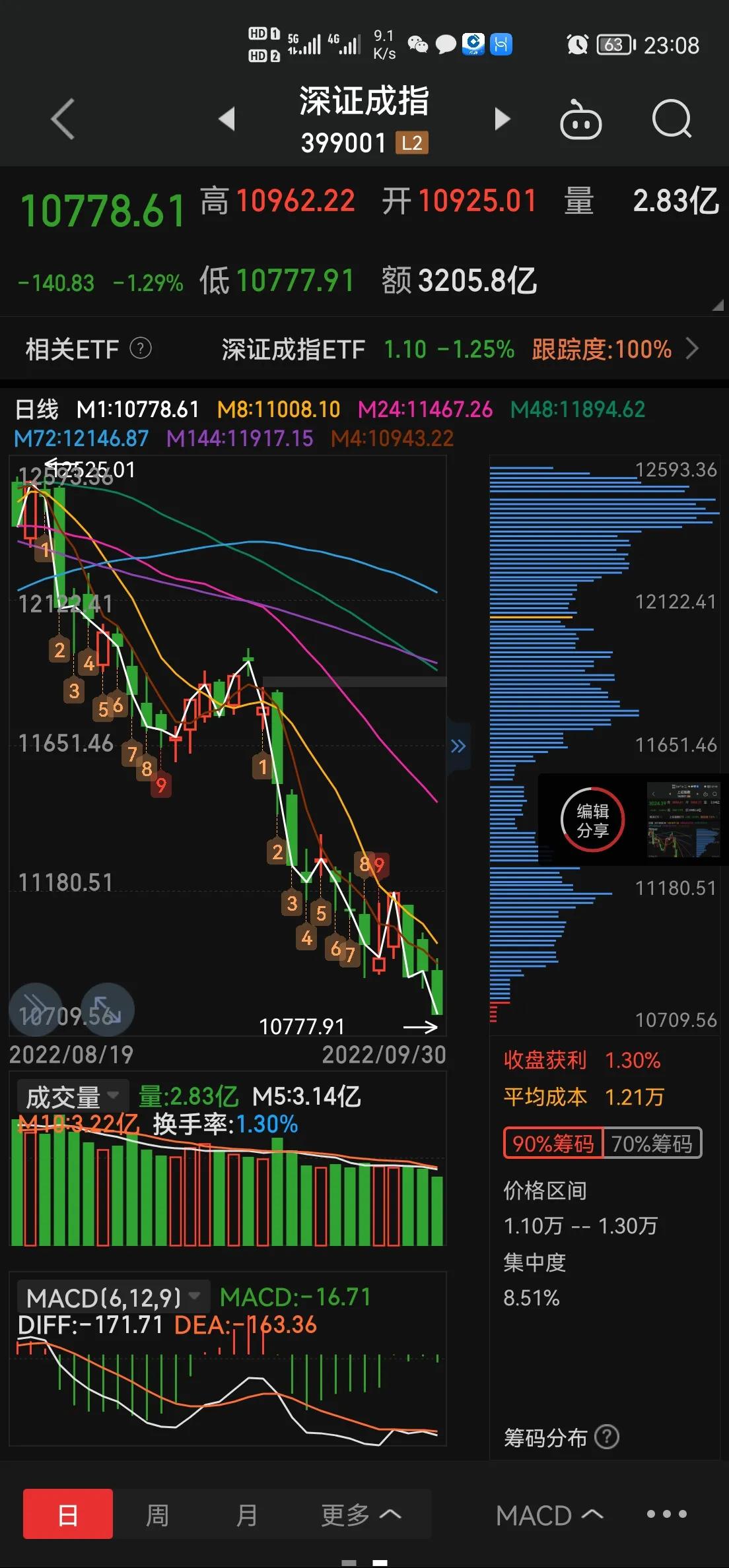Tap the 编辑分享 screenshot button
The height and width of the screenshot is (1568, 729).
(592, 820)
